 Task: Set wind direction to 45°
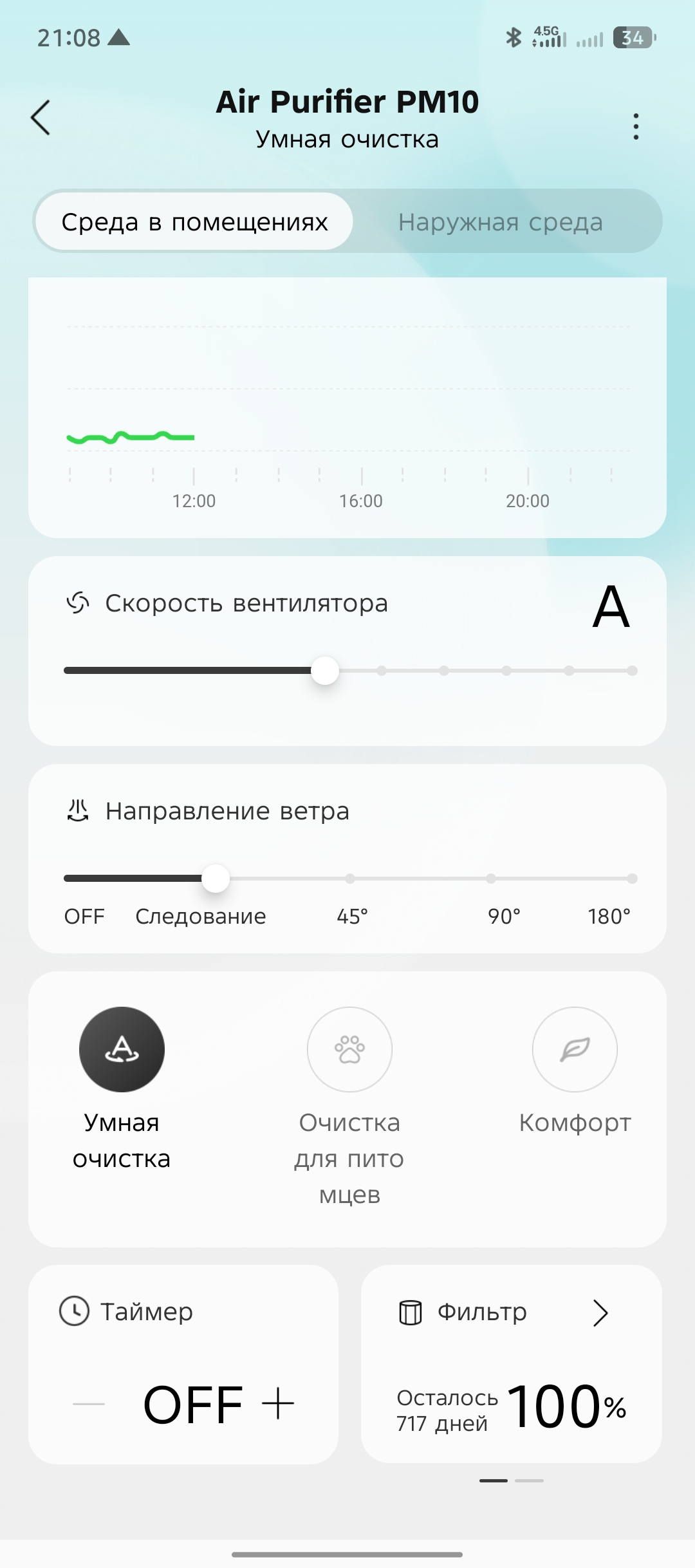[350, 879]
